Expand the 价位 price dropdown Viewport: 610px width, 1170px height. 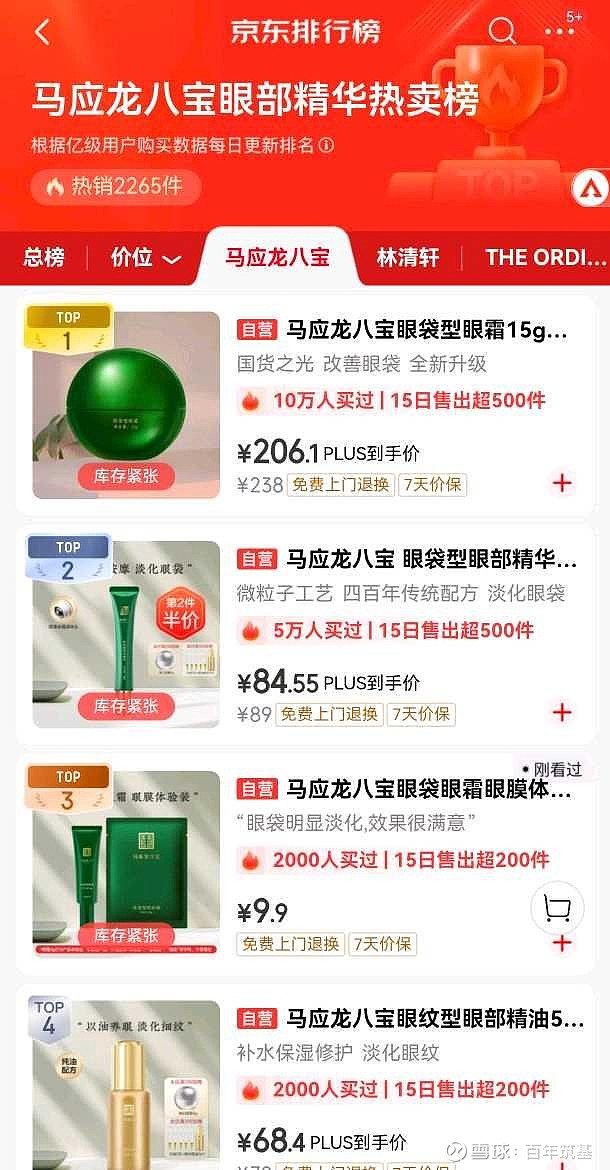(145, 258)
